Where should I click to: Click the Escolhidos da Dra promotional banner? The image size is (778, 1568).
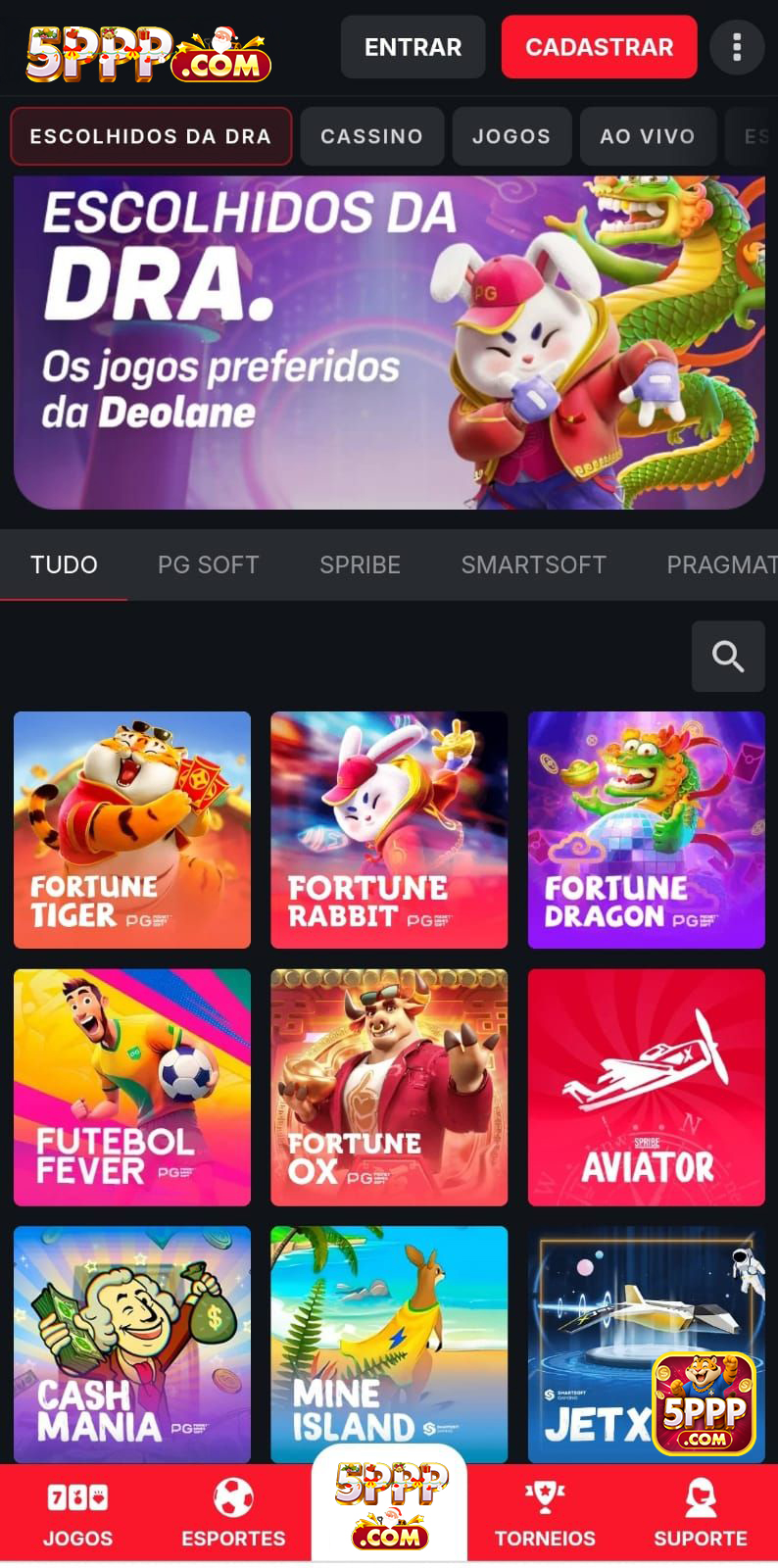pyautogui.click(x=389, y=341)
